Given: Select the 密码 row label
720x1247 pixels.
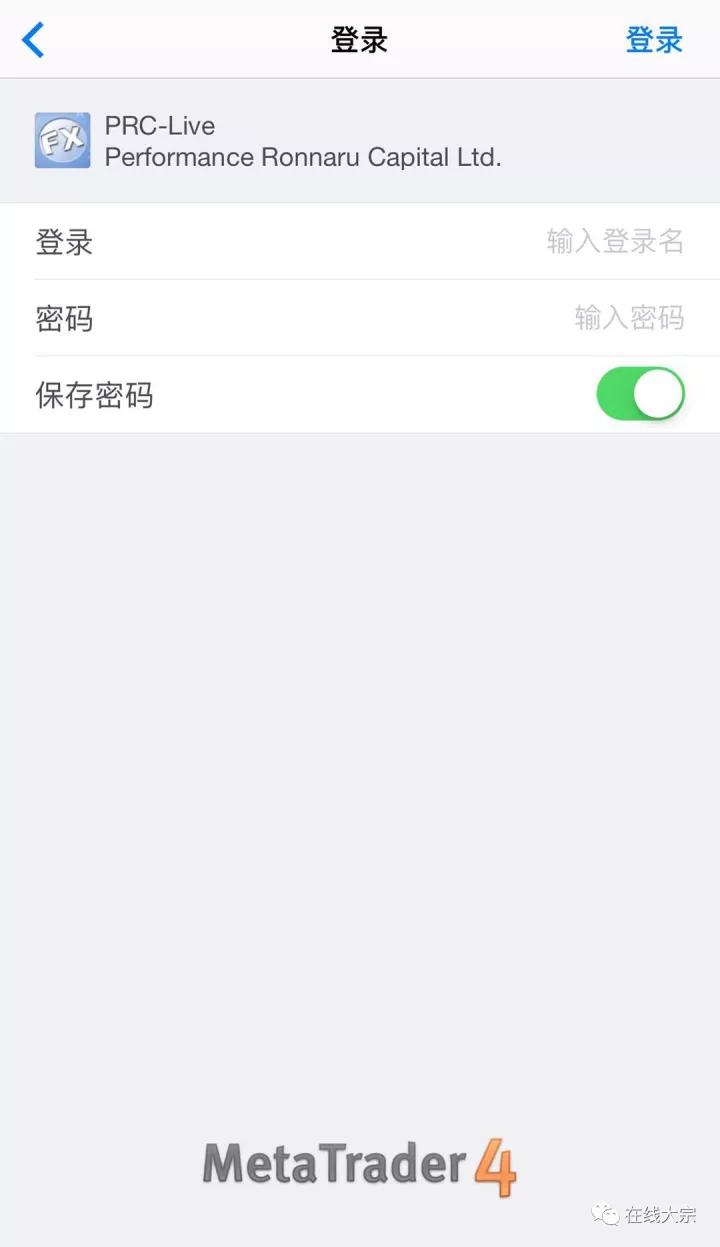Looking at the screenshot, I should click(x=63, y=318).
